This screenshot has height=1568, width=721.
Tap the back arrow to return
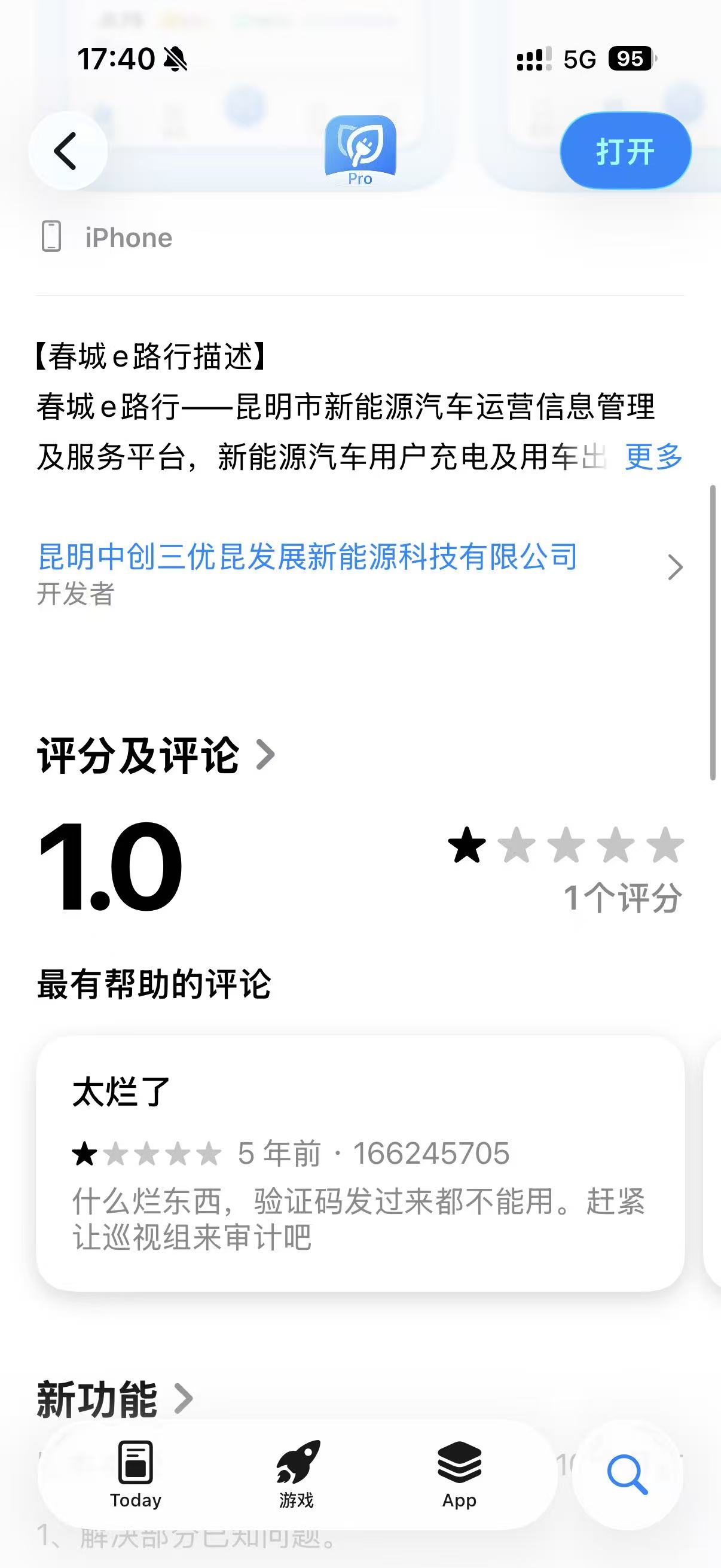(67, 150)
